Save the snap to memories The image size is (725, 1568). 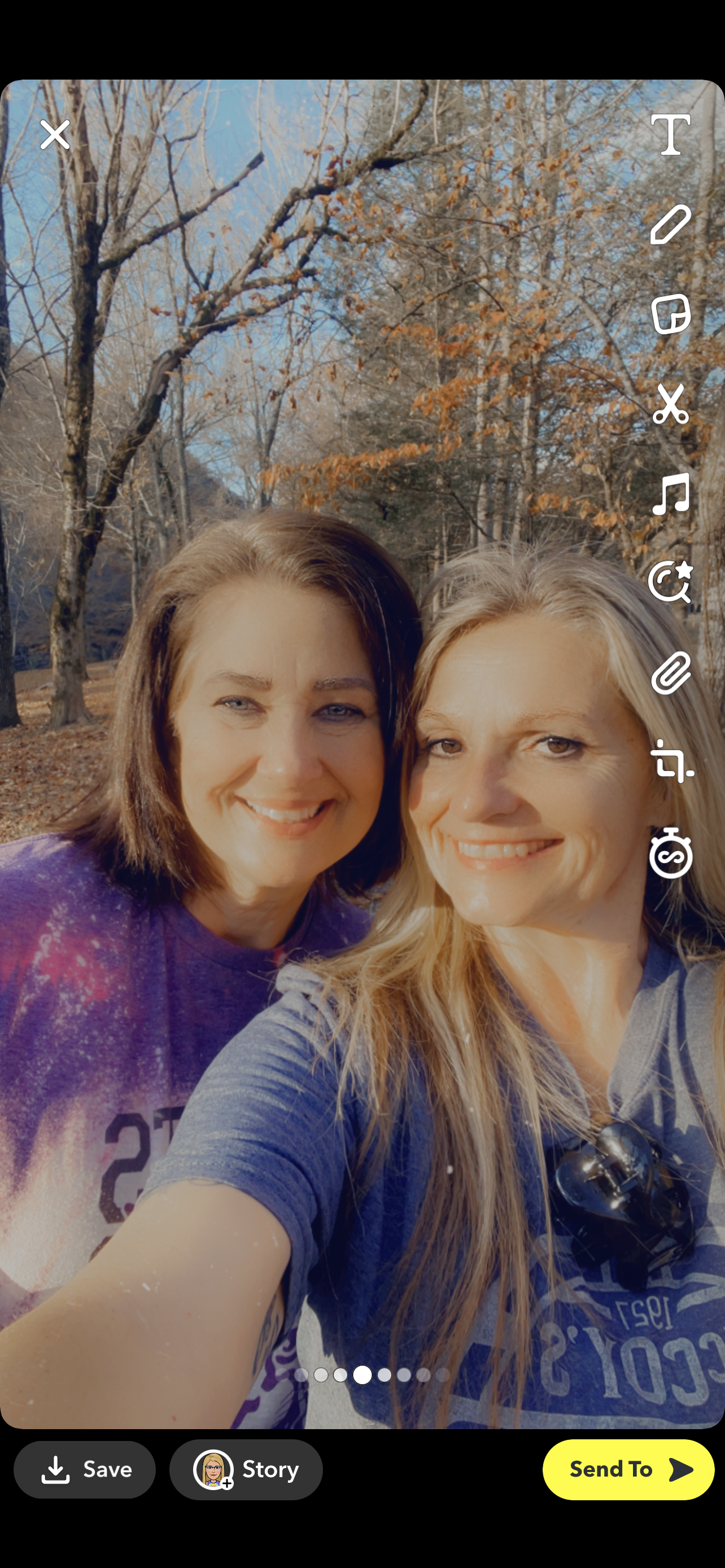click(x=85, y=1469)
